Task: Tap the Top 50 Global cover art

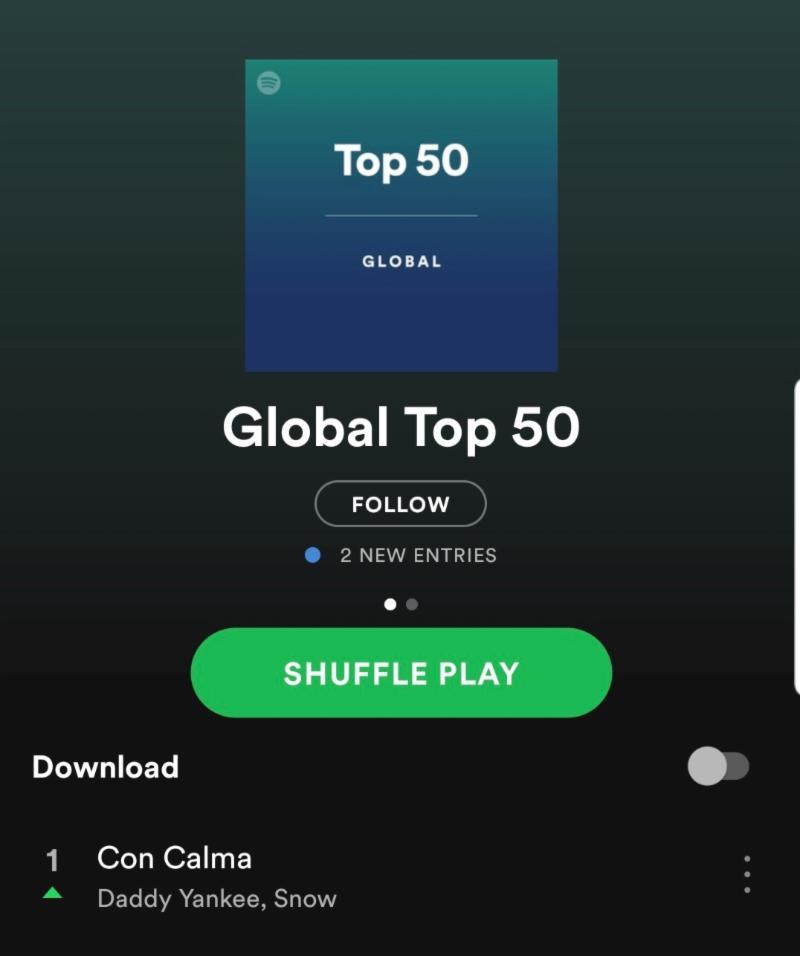Action: coord(401,215)
